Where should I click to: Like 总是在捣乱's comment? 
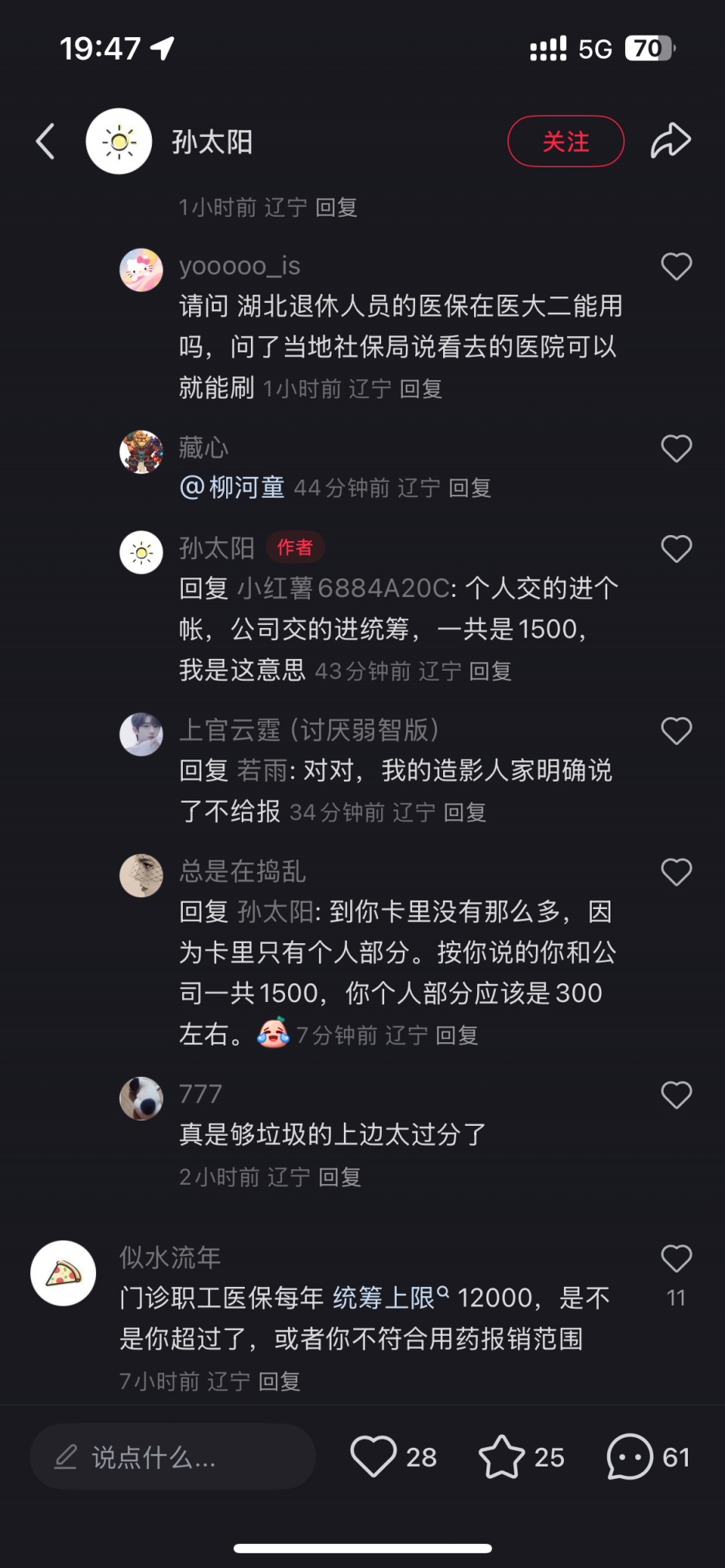[676, 873]
